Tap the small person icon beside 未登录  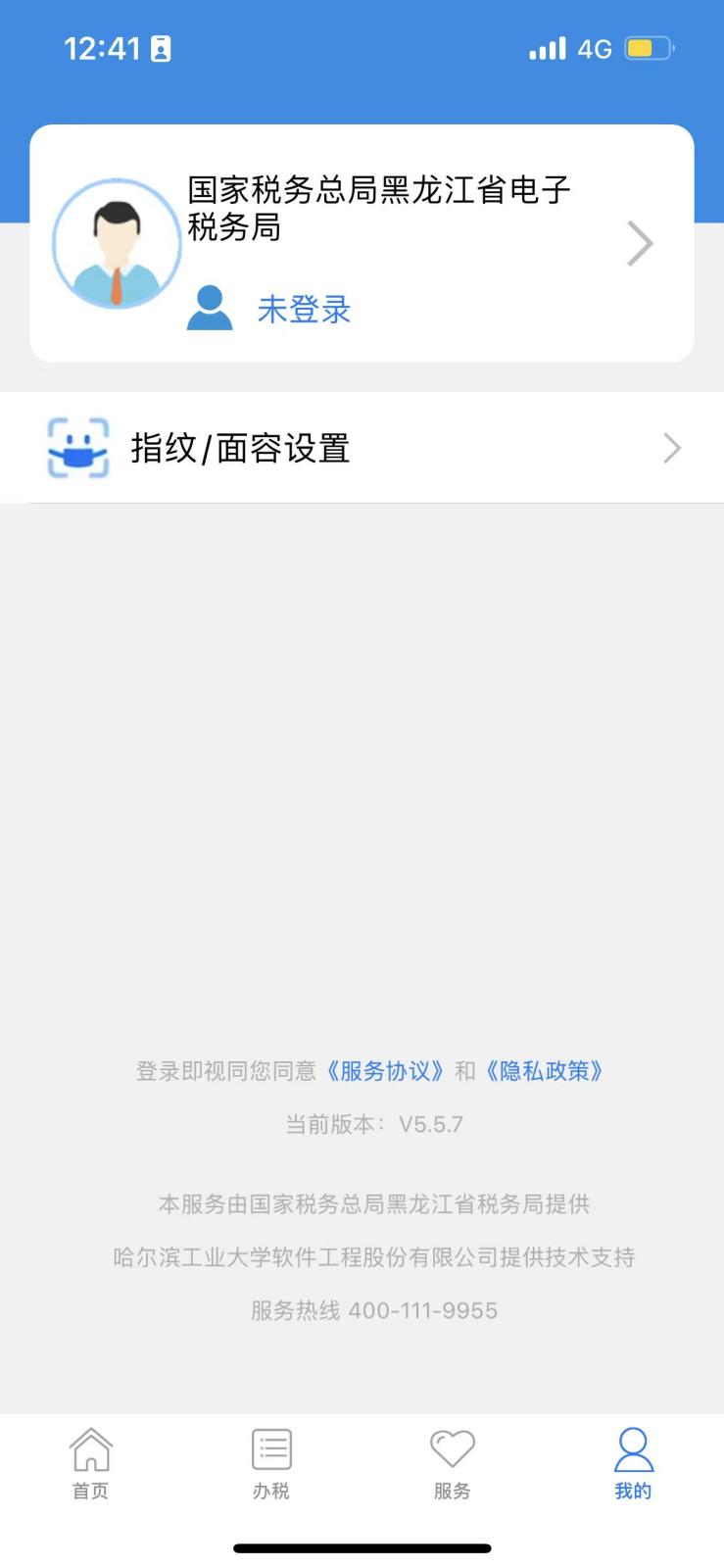coord(207,309)
